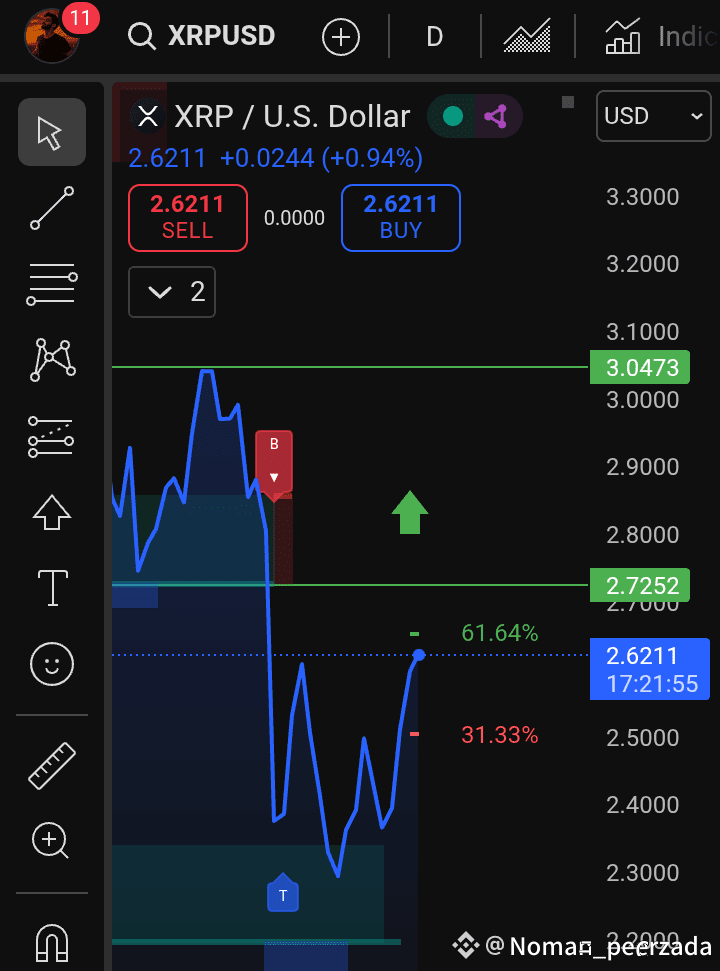Select the chart patterns tool
The height and width of the screenshot is (971, 720).
click(x=51, y=360)
